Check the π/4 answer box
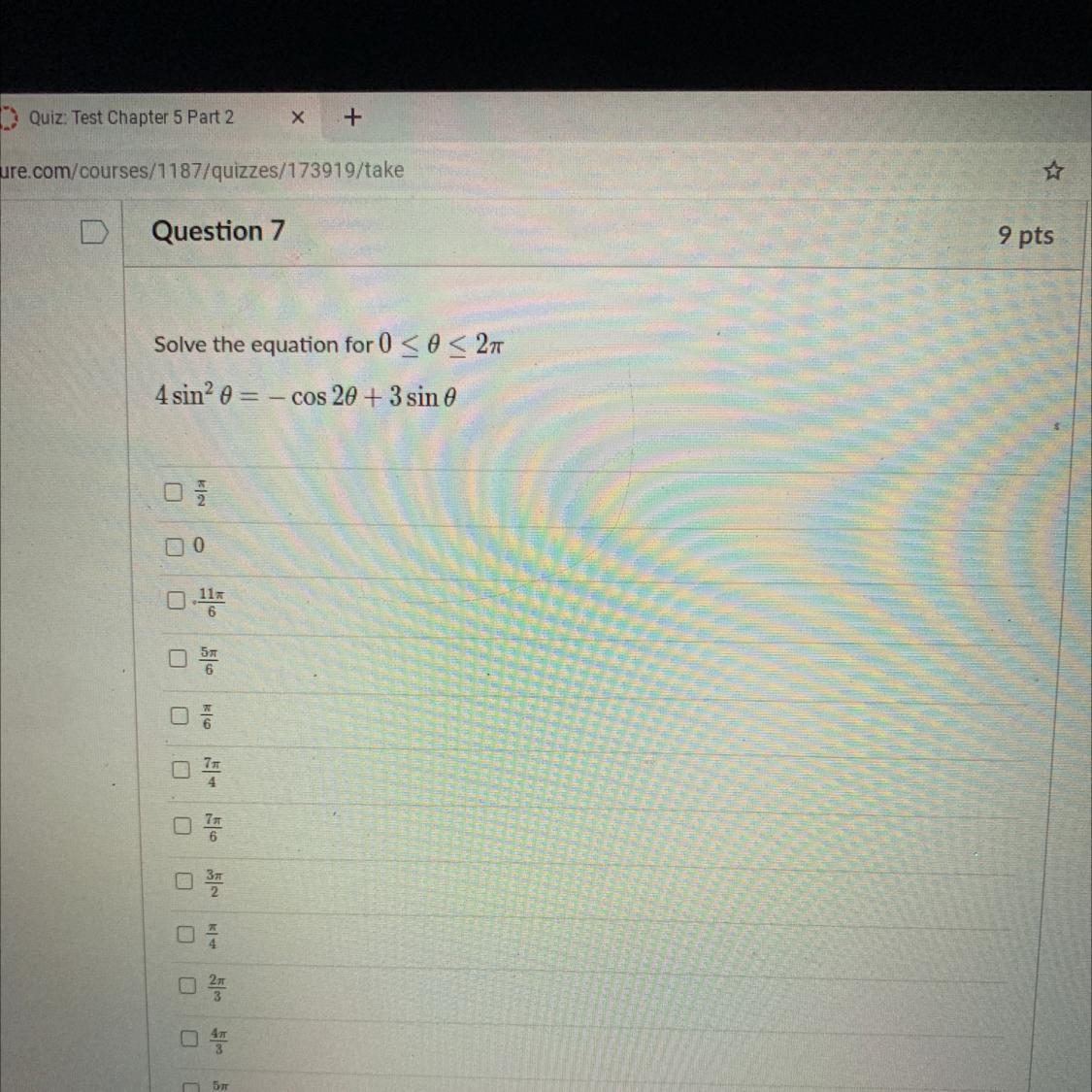 click(x=185, y=934)
